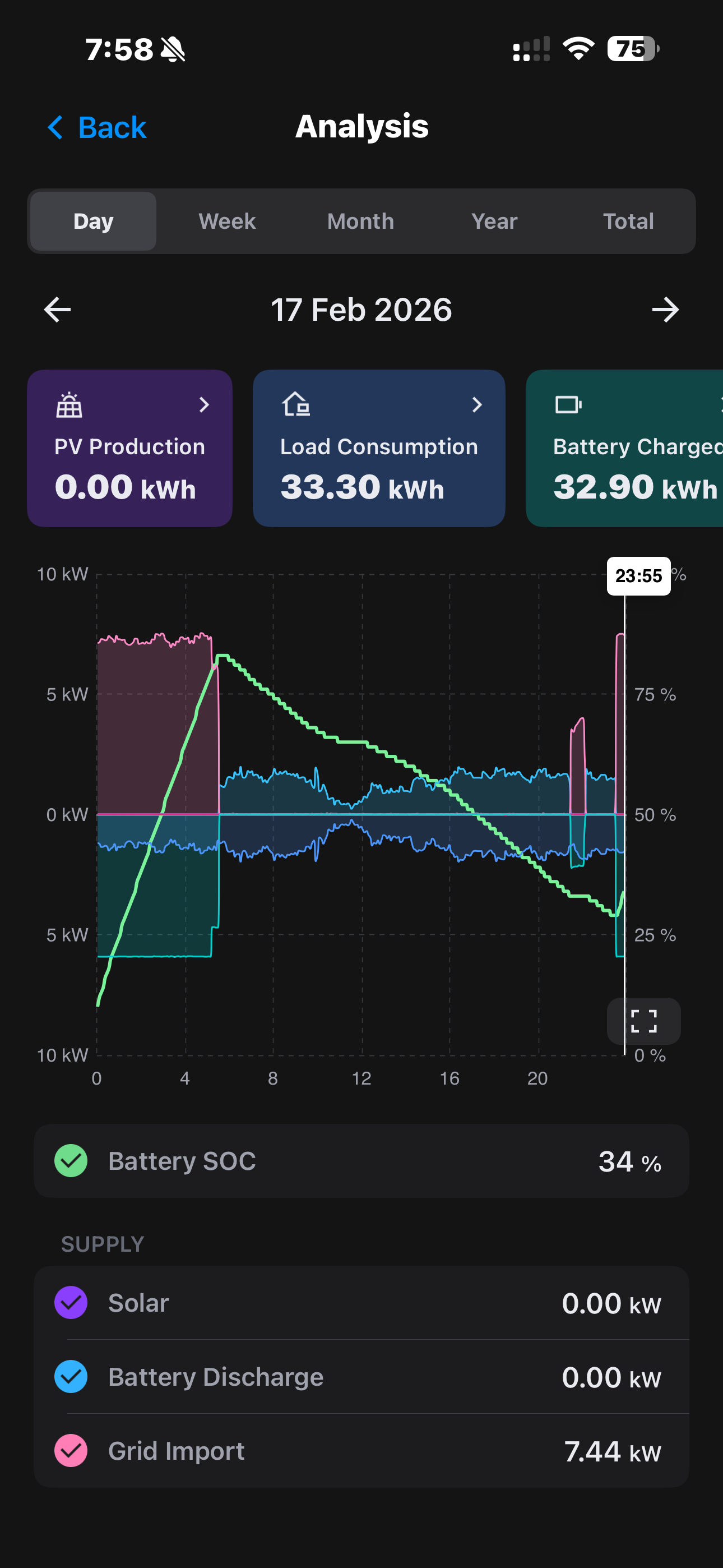Go to the next day
Viewport: 723px width, 1568px height.
(665, 310)
